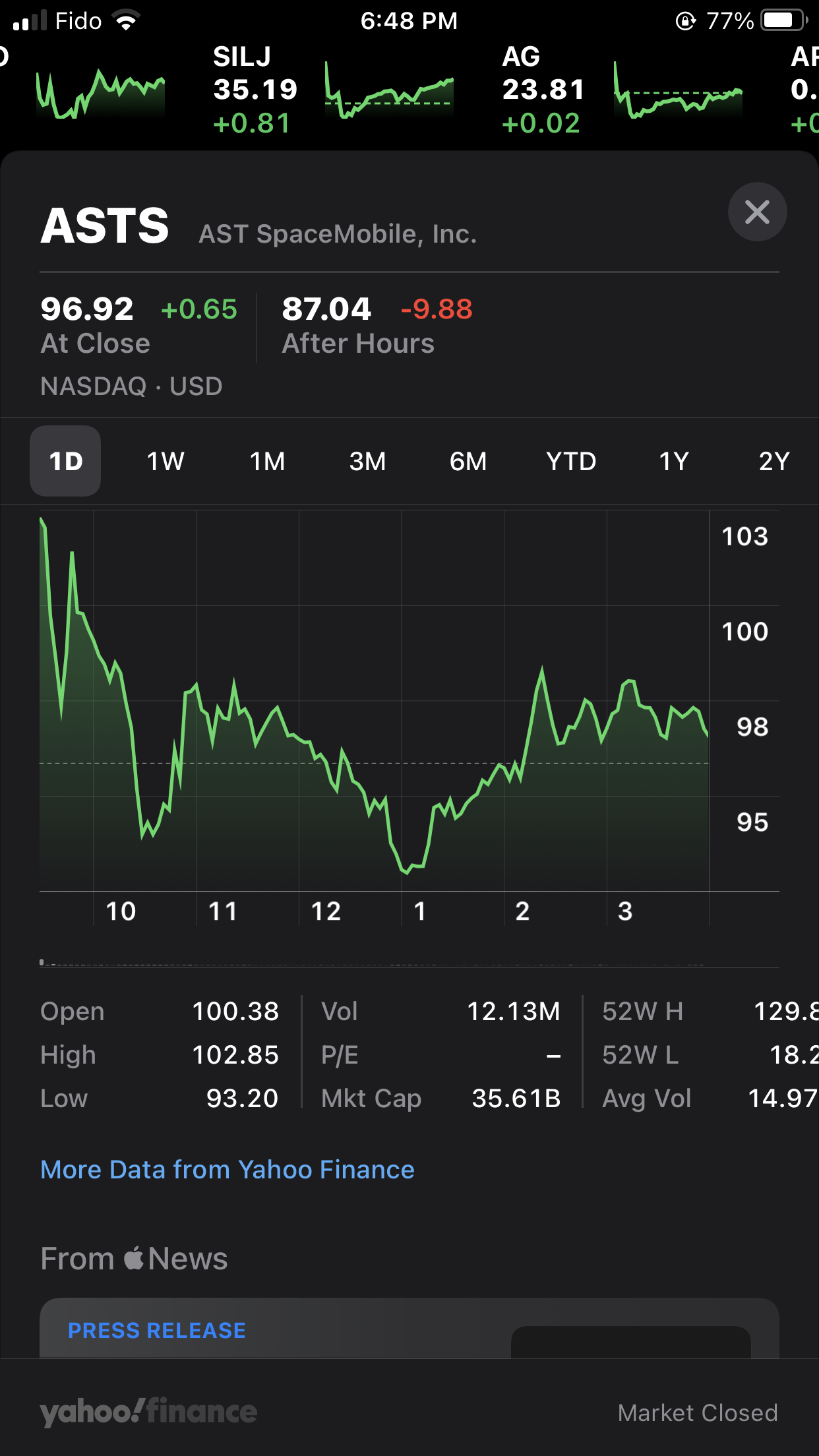This screenshot has height=1456, width=819.
Task: View the 2Y price chart
Action: (x=773, y=461)
